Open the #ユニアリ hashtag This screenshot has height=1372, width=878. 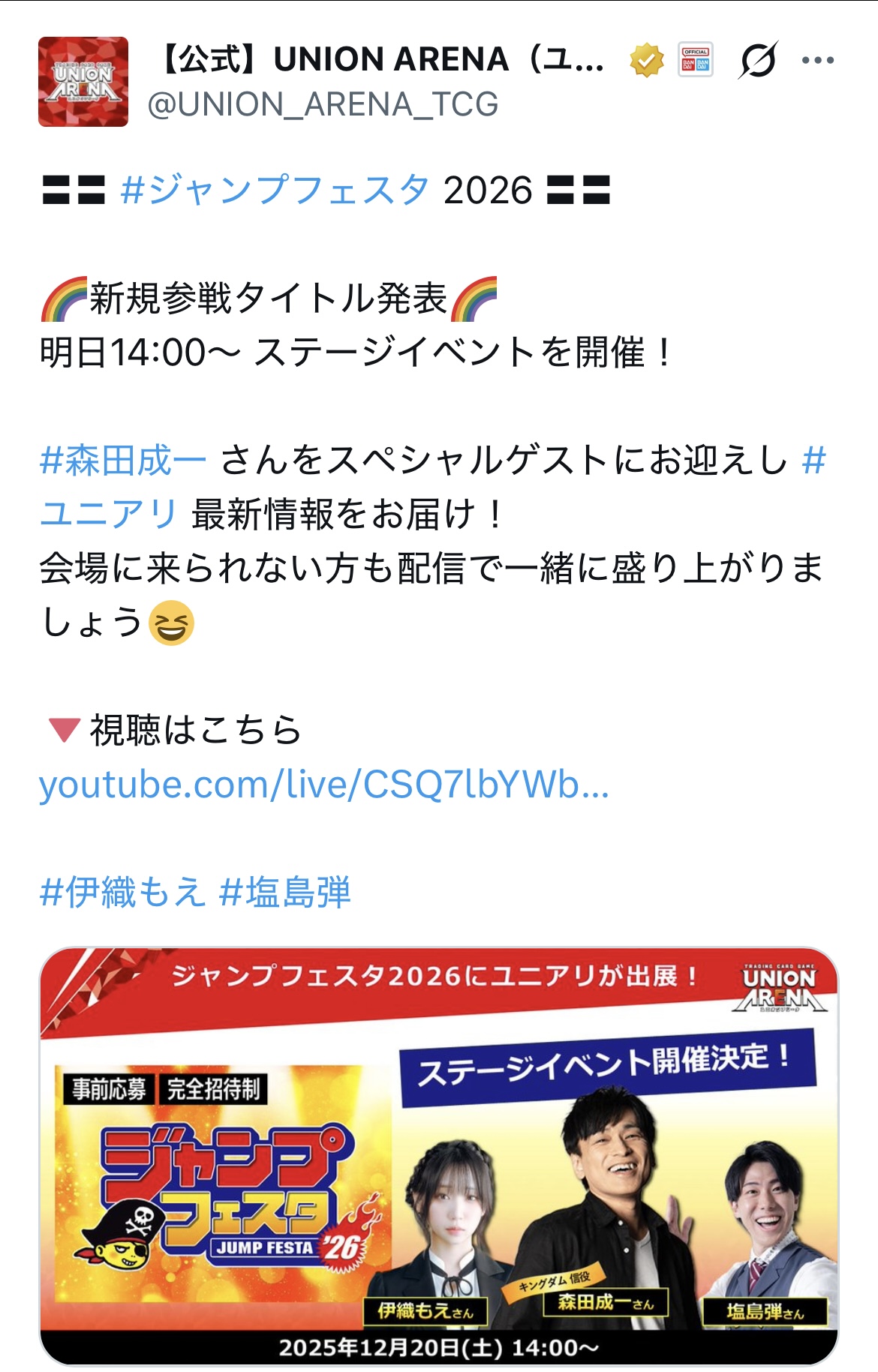[x=109, y=514]
